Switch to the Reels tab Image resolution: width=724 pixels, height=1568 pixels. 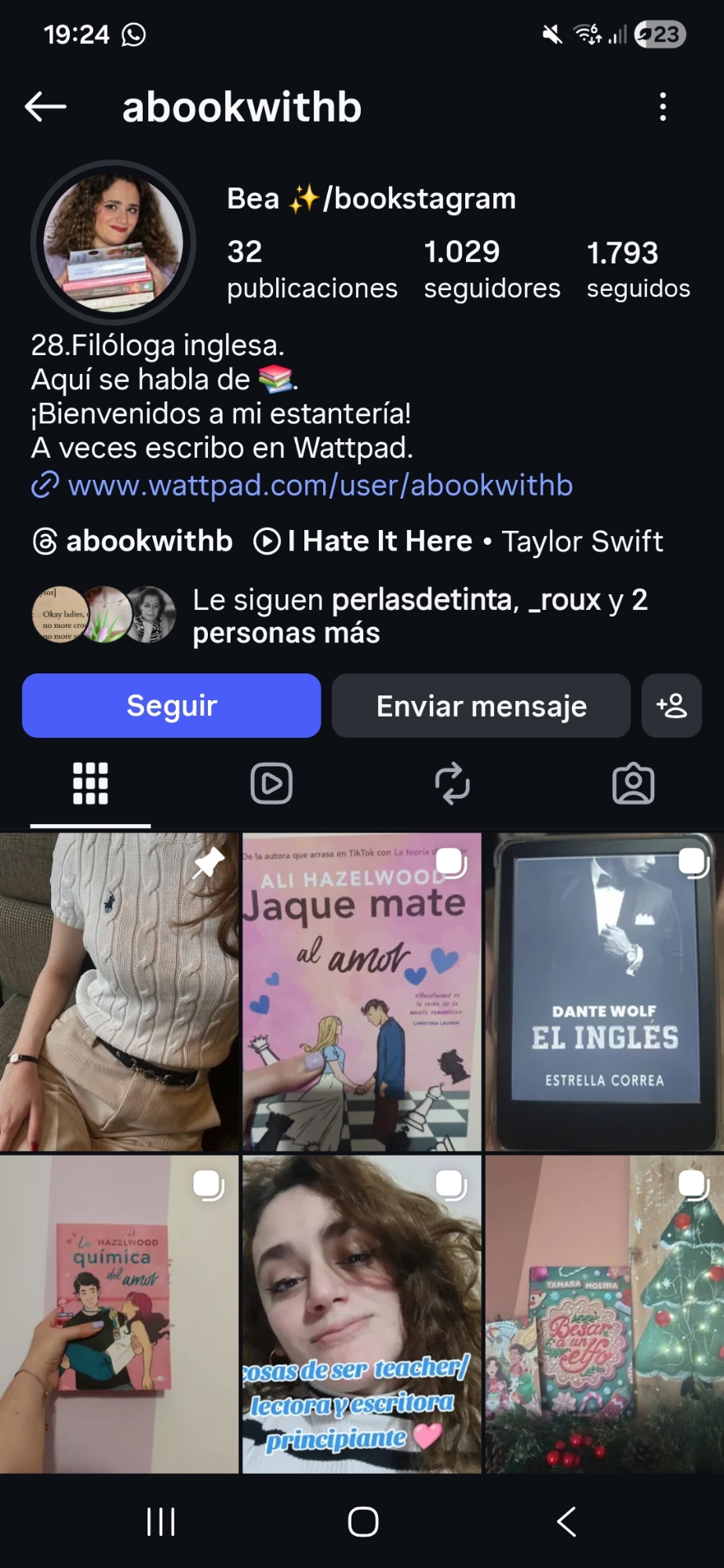pos(271,783)
